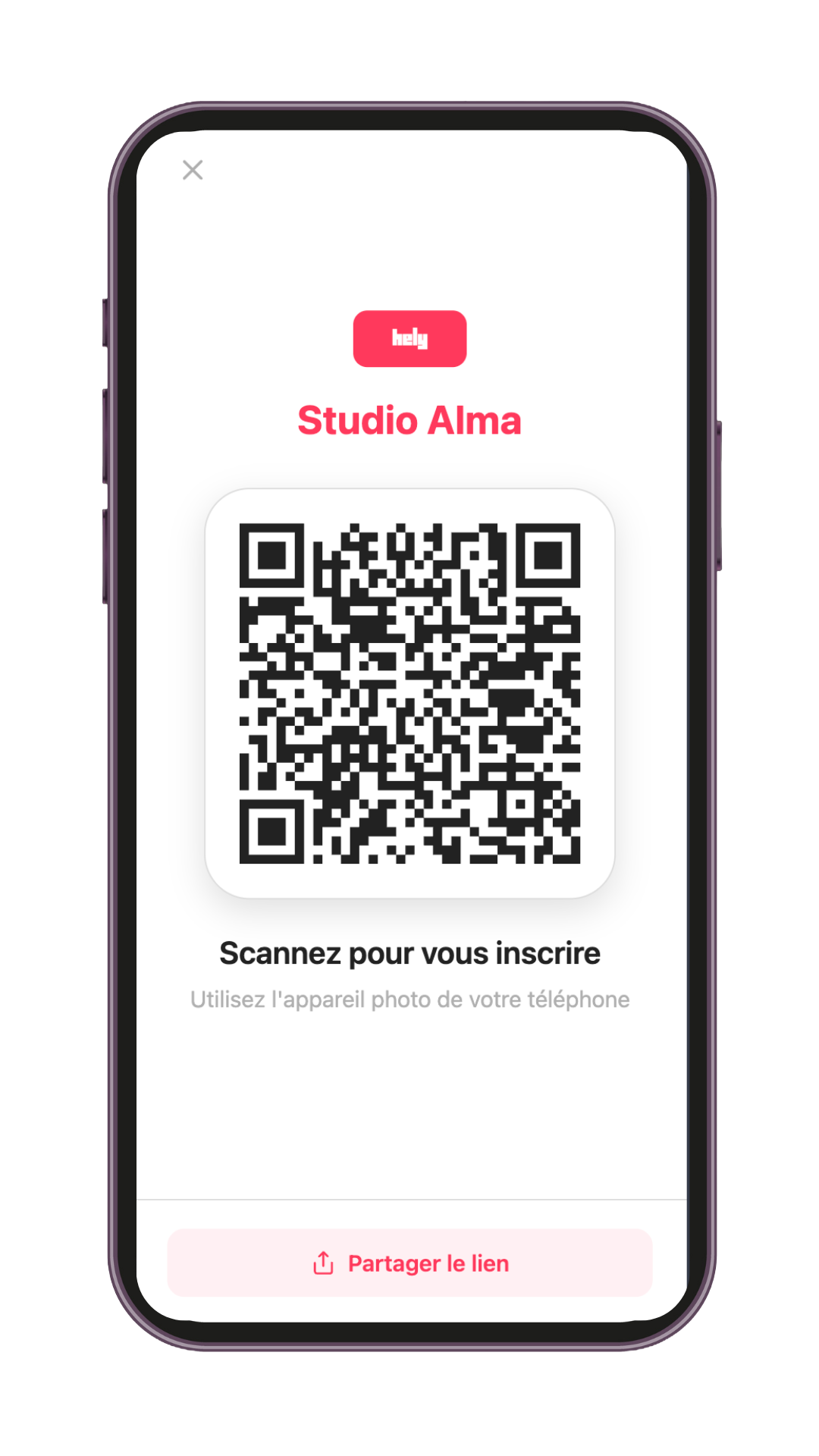This screenshot has height=1456, width=819.
Task: Select the 'Studio Alma' title text
Action: click(x=409, y=419)
